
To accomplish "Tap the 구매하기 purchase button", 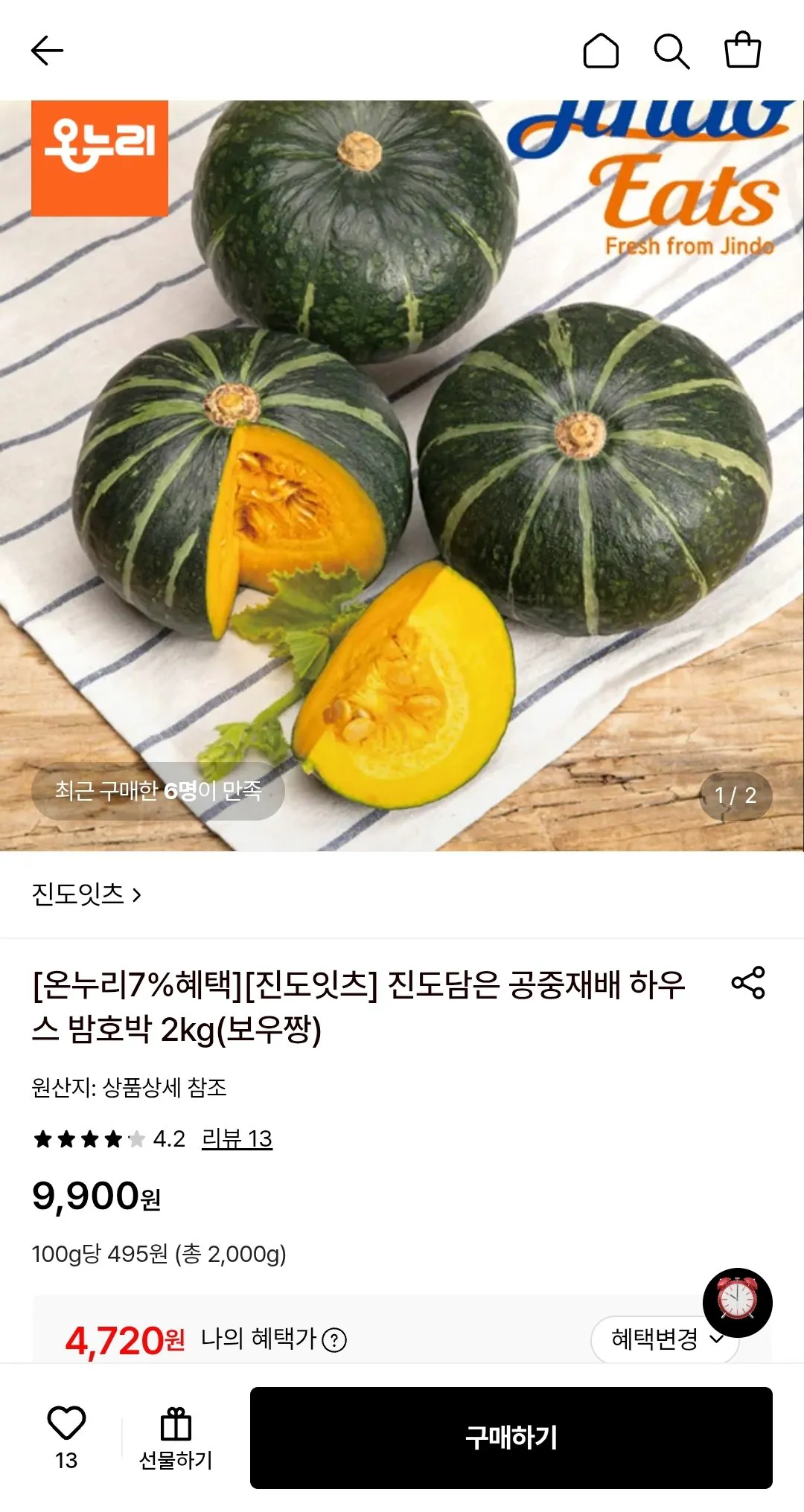I will click(x=511, y=1438).
